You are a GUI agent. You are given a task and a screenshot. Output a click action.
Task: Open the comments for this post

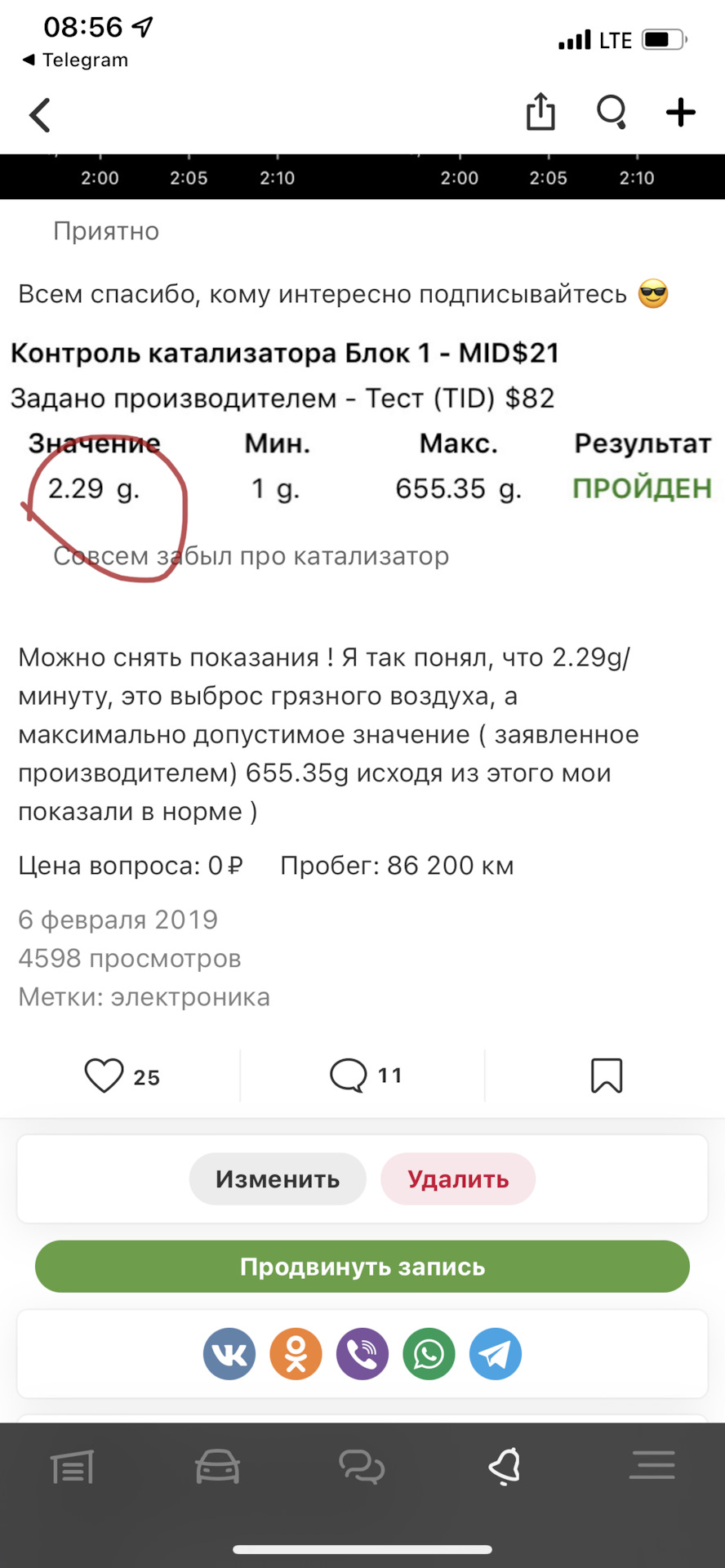coord(349,1076)
